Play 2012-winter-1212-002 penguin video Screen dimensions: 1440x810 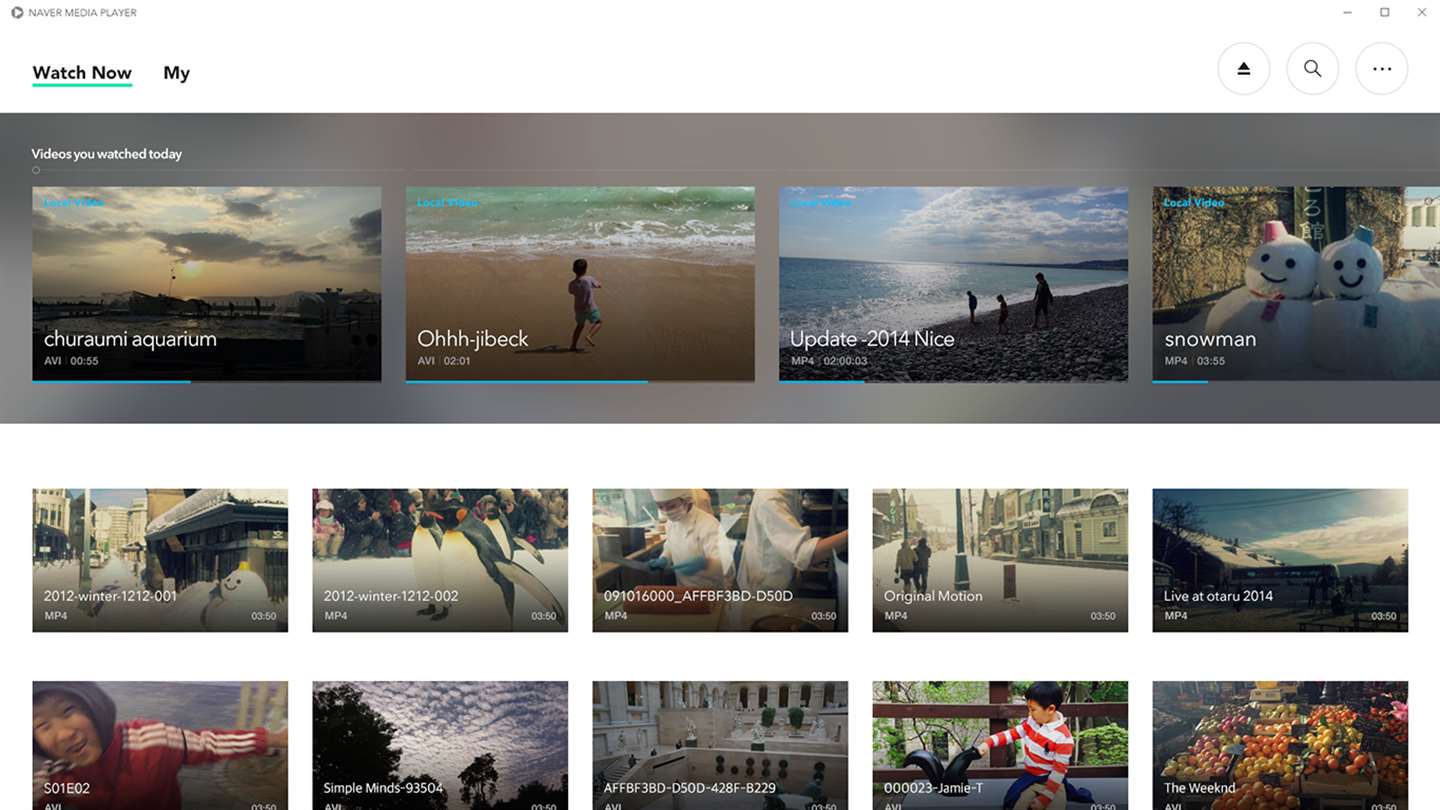(x=440, y=560)
